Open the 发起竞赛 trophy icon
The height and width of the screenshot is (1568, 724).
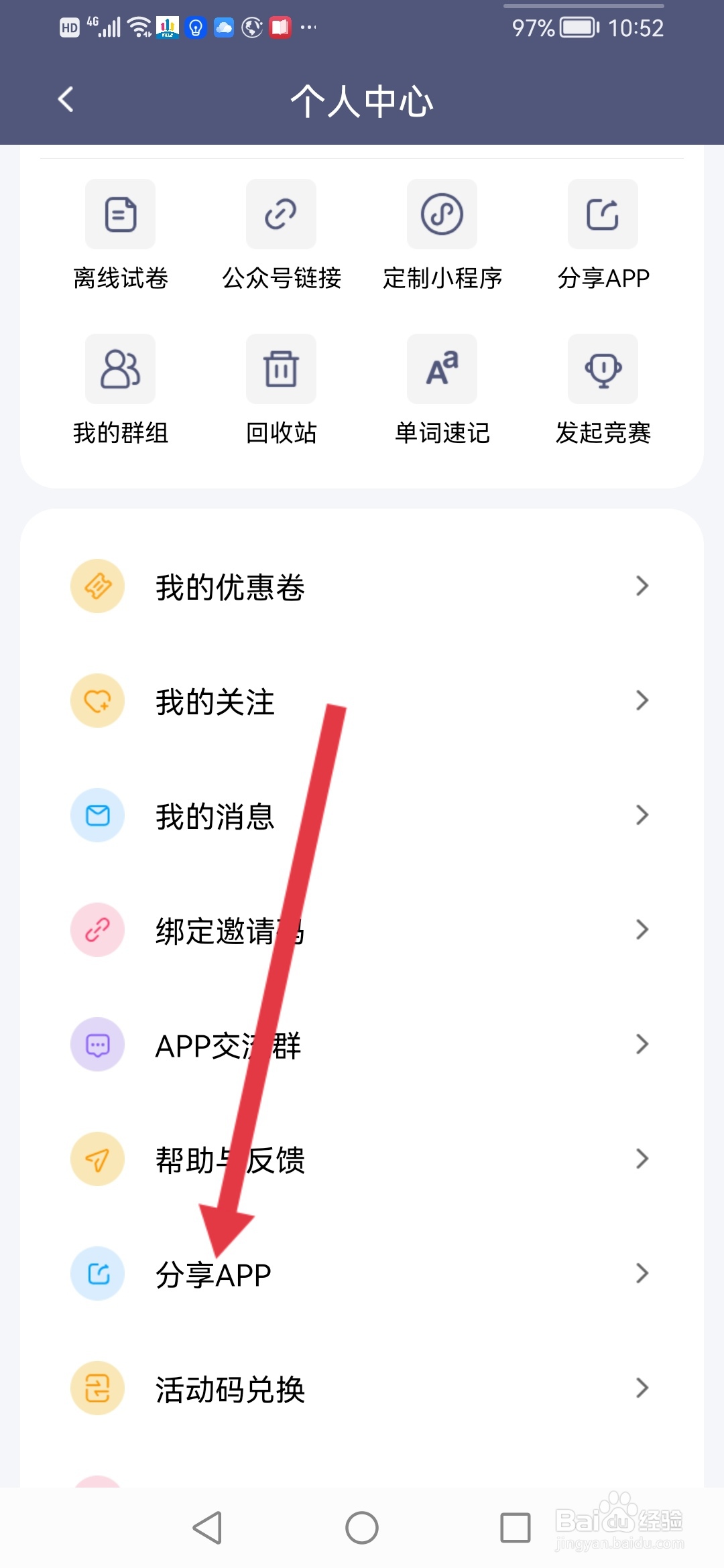click(602, 369)
